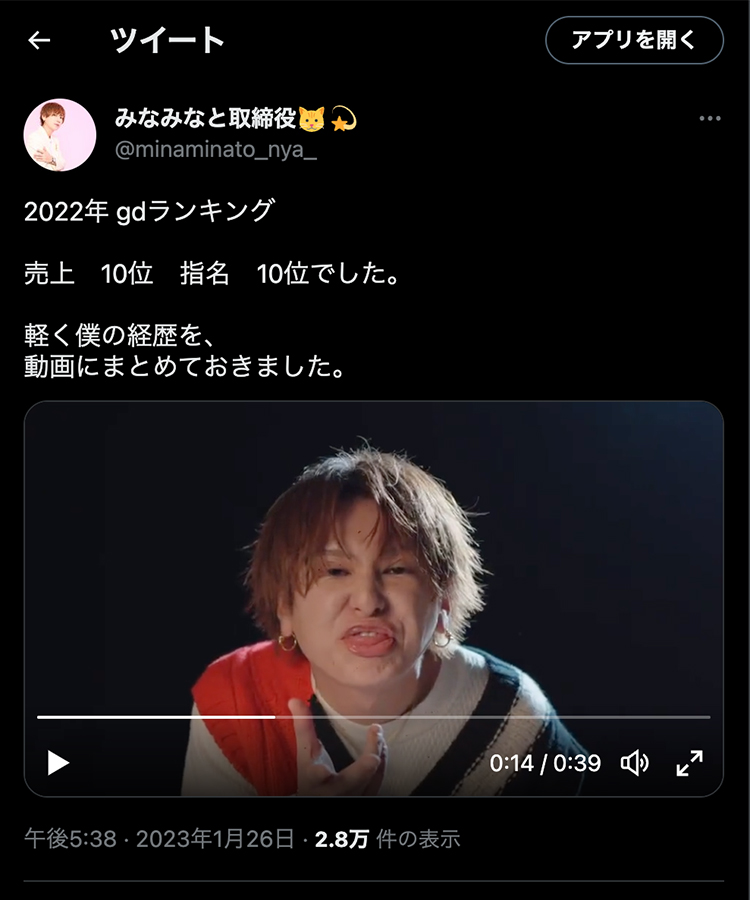Go back with the arrow icon
Viewport: 750px width, 900px height.
pyautogui.click(x=39, y=41)
